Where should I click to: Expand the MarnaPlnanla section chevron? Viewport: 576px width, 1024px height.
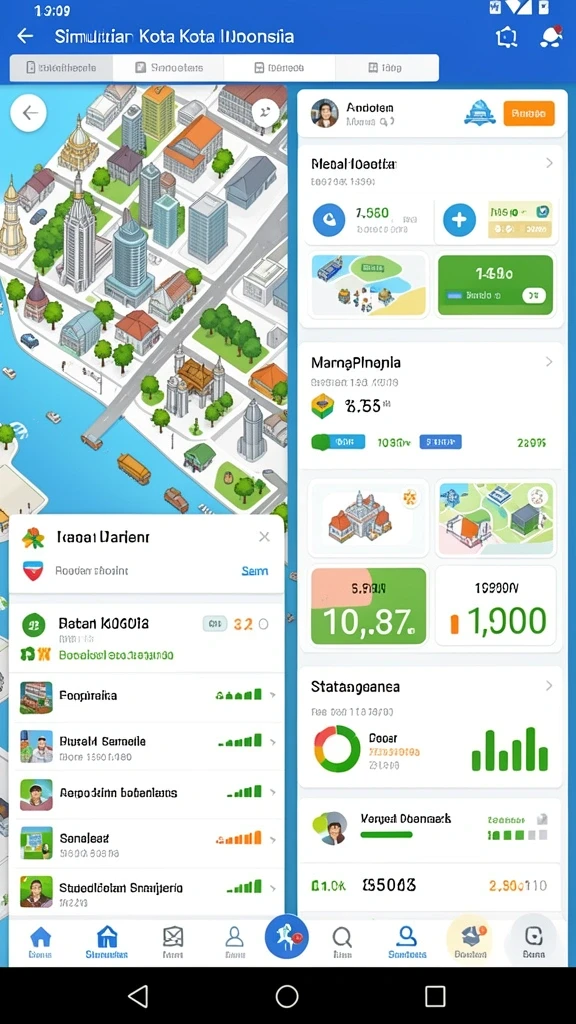click(x=549, y=362)
